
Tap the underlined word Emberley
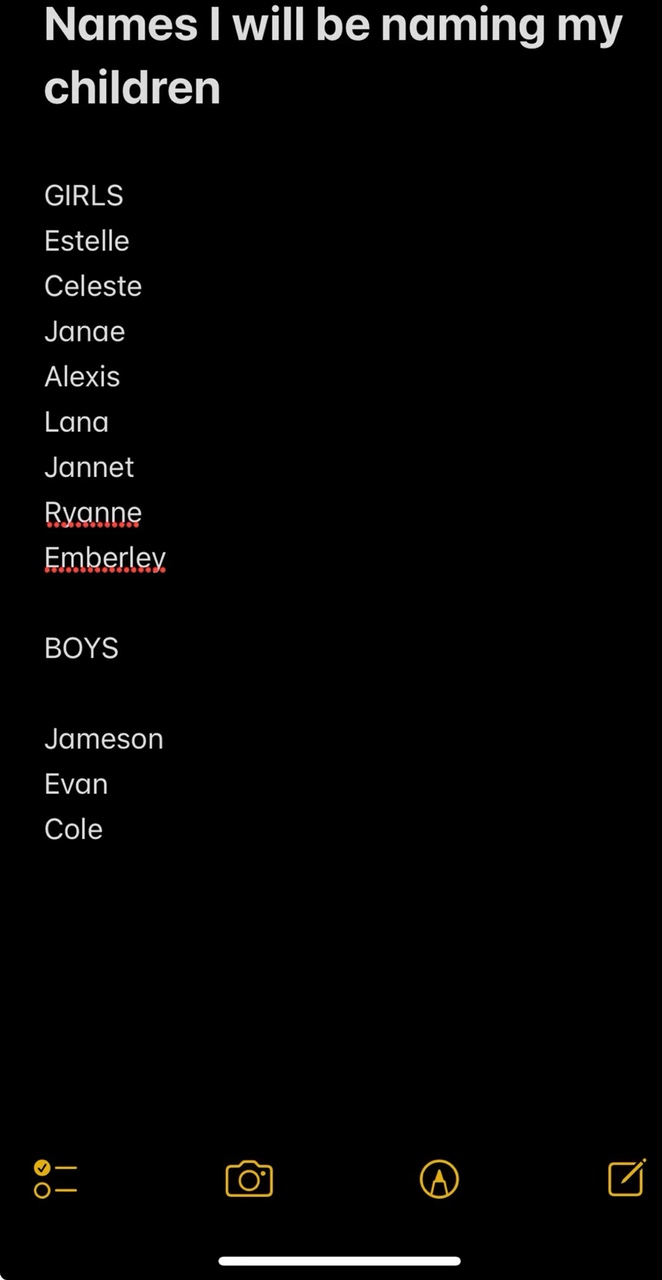[x=105, y=558]
